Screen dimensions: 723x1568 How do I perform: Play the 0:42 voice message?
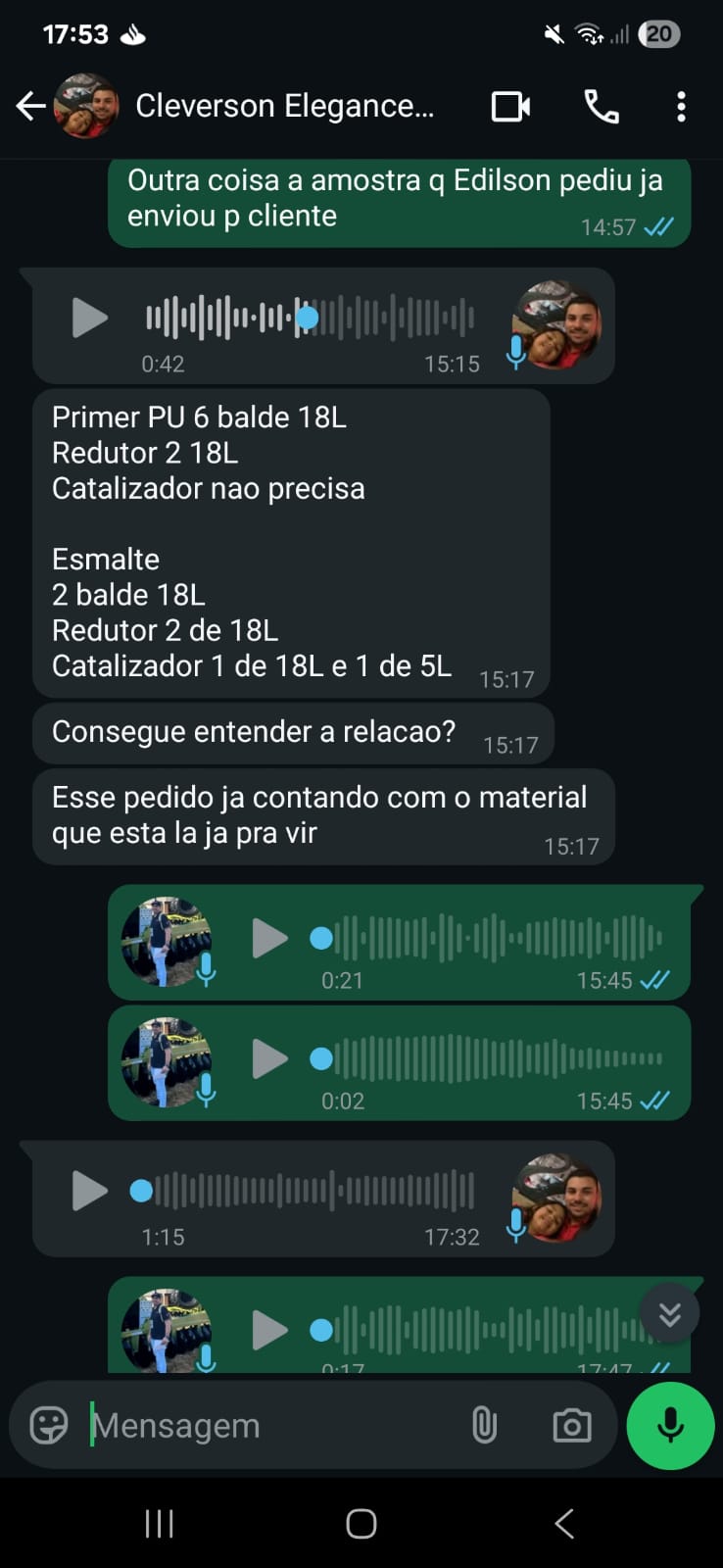[x=89, y=318]
